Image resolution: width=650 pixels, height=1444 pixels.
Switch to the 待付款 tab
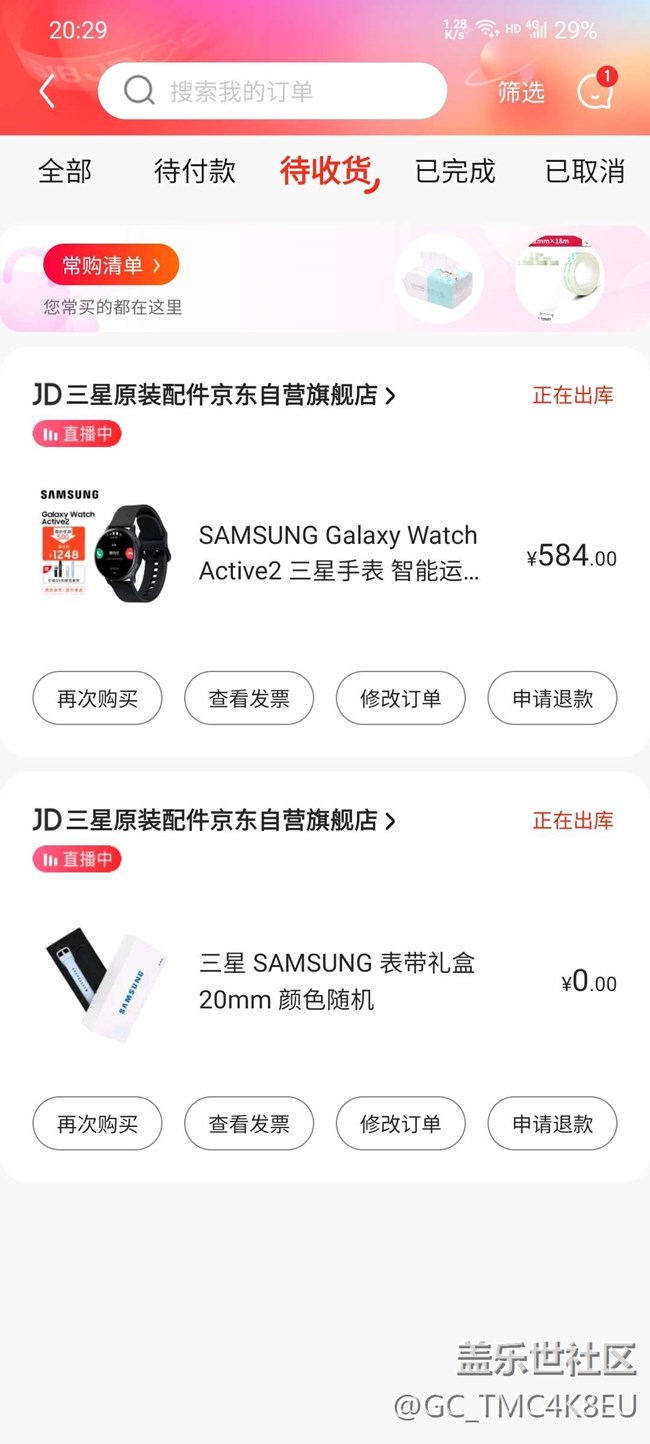(x=195, y=171)
